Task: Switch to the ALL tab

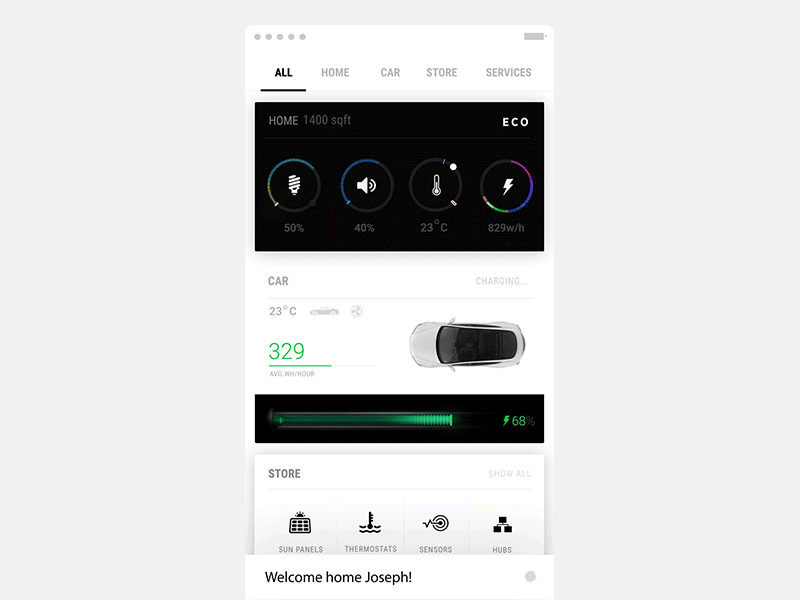Action: [283, 73]
